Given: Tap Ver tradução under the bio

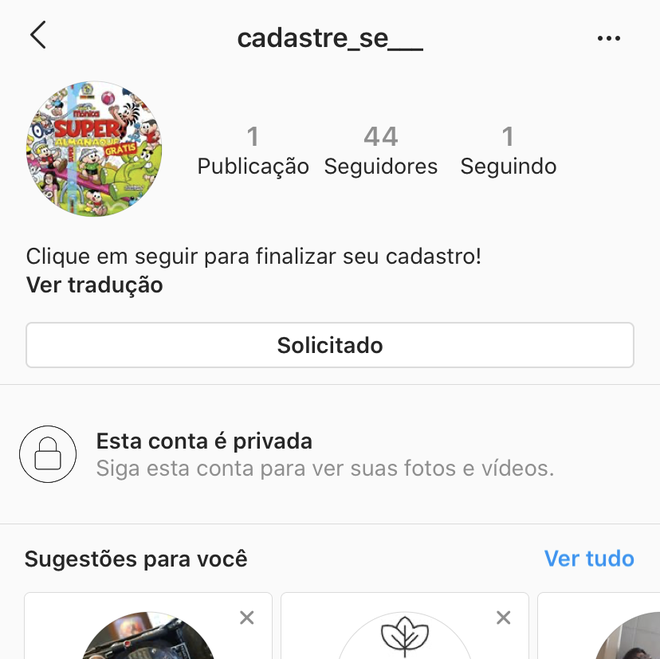Looking at the screenshot, I should (94, 285).
